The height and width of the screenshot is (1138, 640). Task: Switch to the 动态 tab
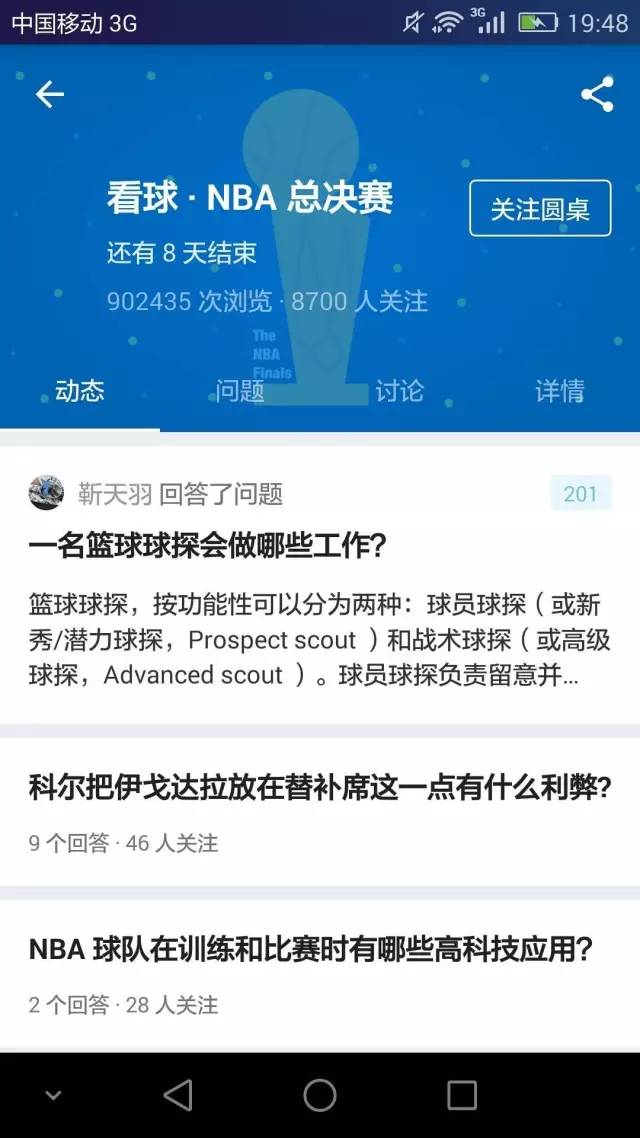pos(80,391)
